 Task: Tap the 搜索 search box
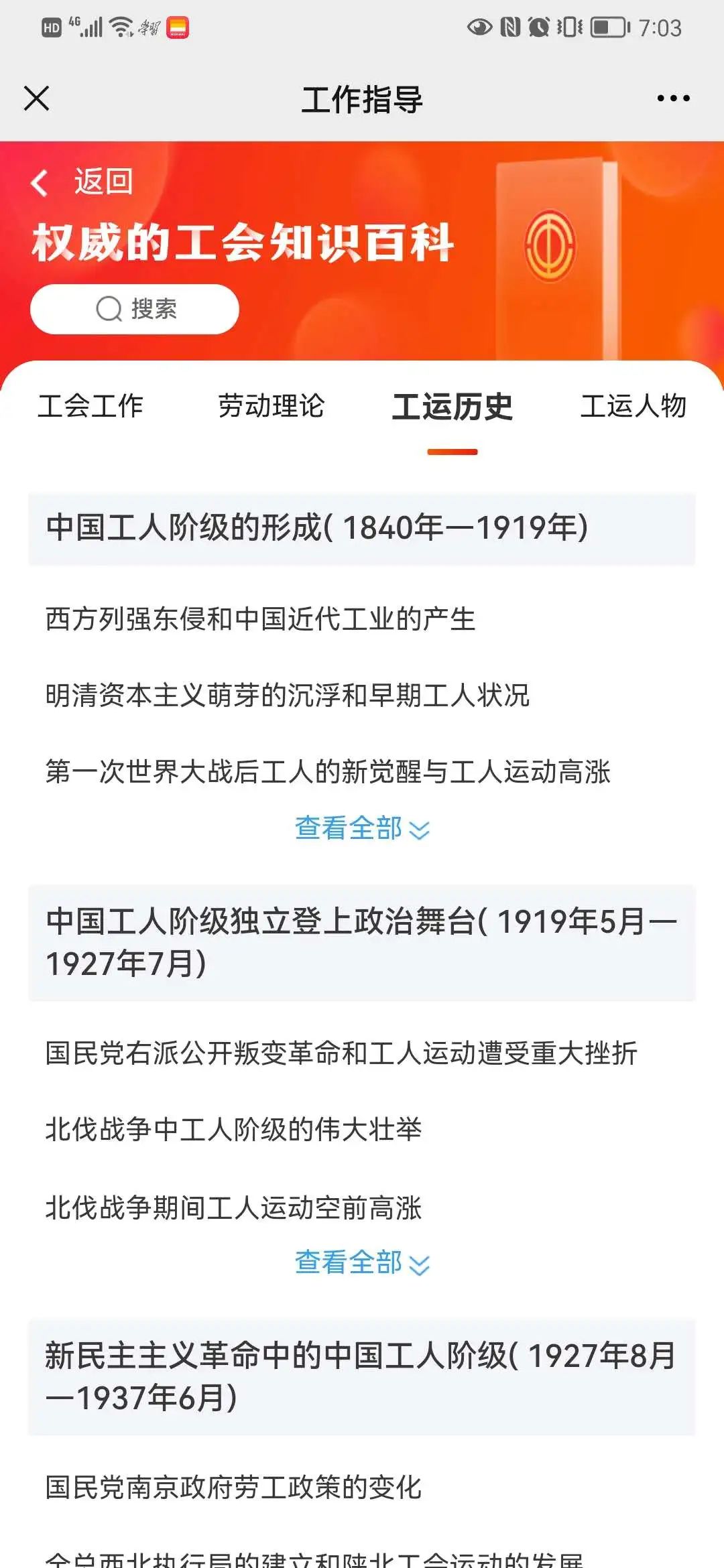point(135,309)
